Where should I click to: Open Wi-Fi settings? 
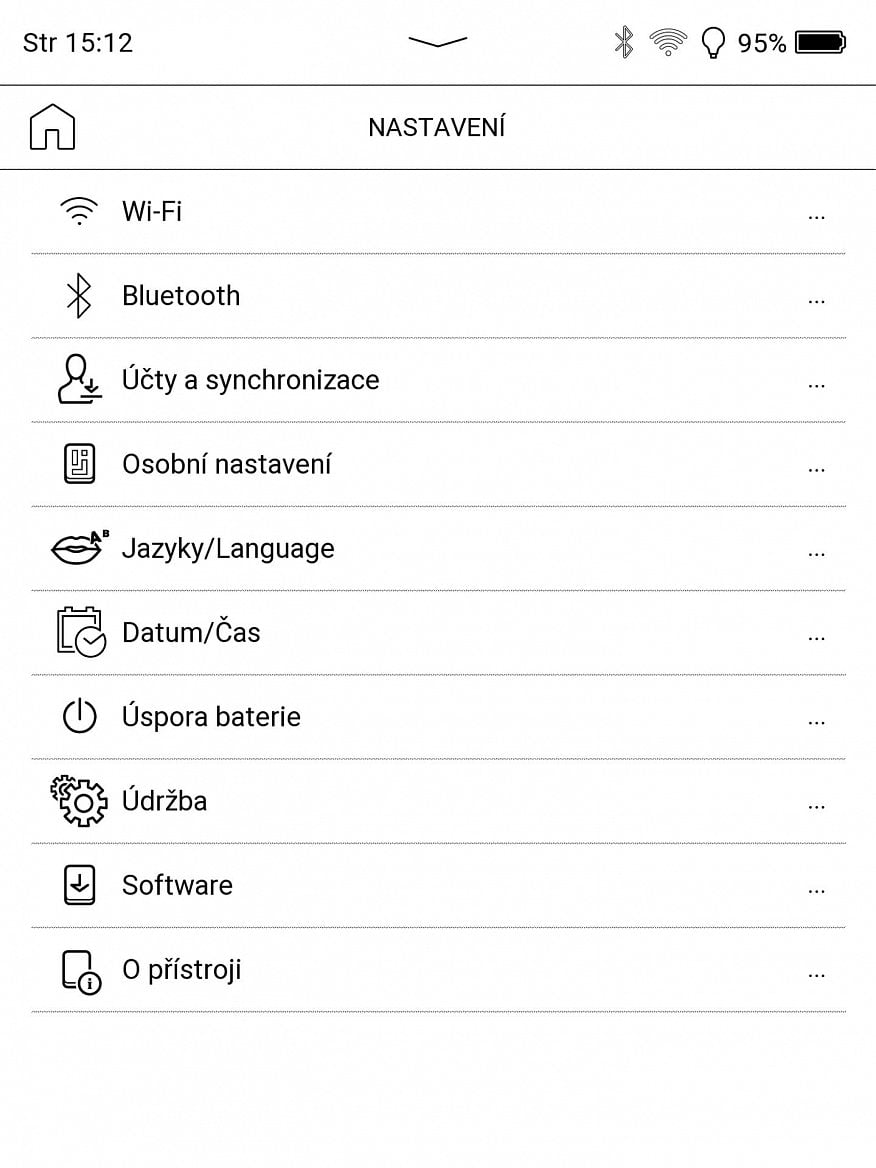tap(152, 212)
